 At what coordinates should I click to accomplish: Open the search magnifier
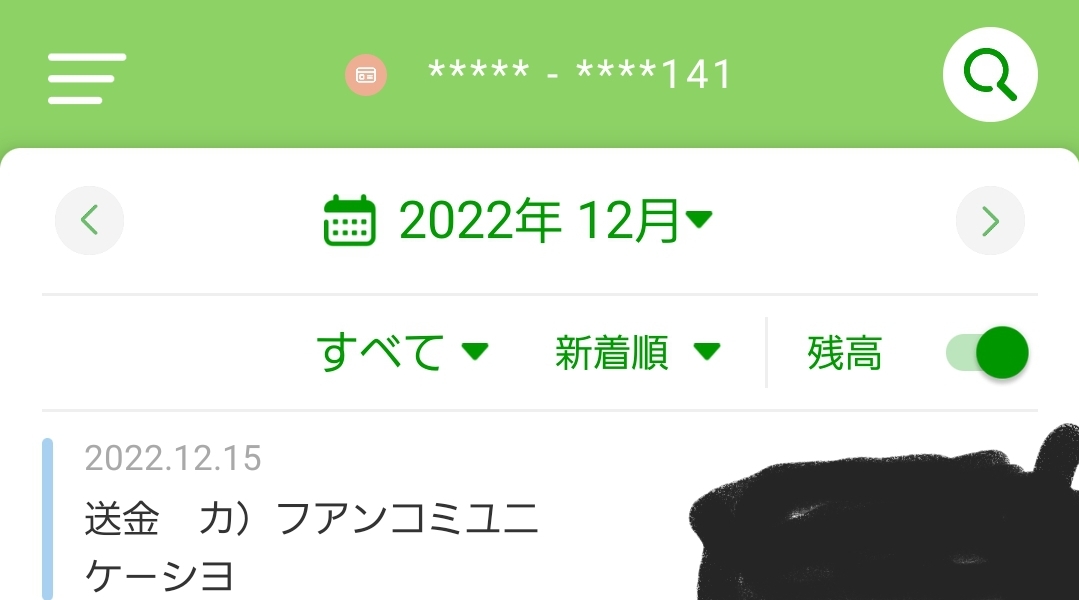click(x=989, y=75)
